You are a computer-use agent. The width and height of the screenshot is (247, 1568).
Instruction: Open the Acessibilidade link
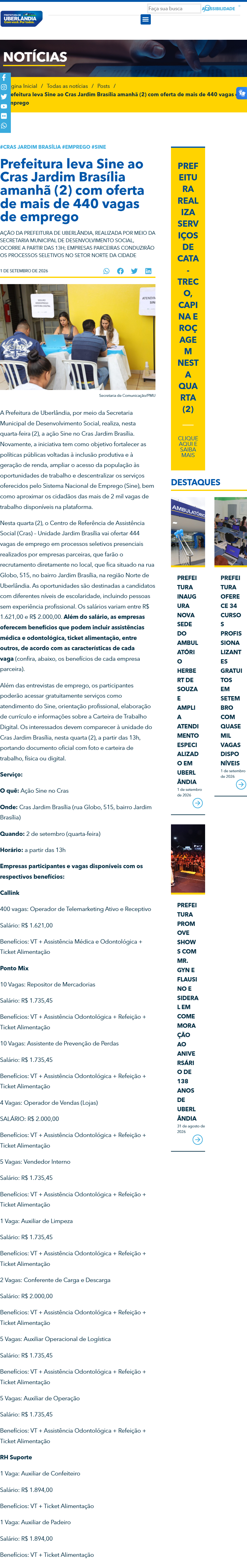coord(218,8)
